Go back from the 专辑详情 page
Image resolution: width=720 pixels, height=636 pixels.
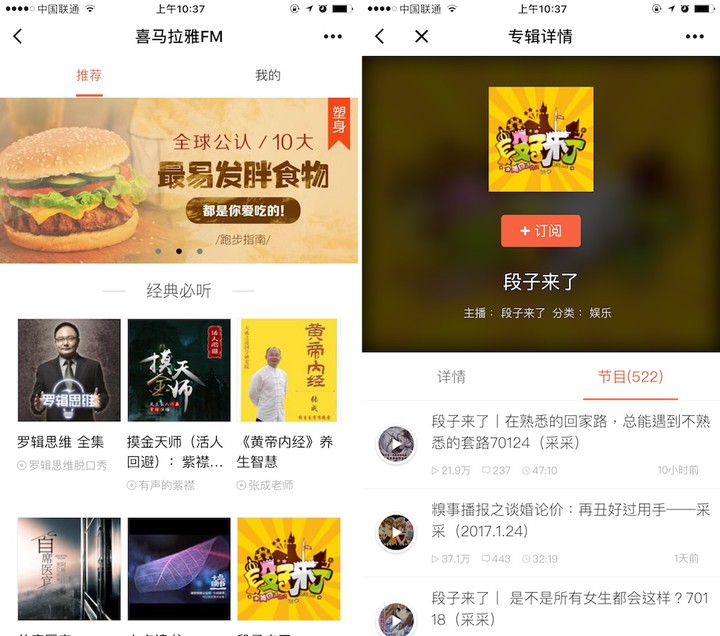point(379,37)
